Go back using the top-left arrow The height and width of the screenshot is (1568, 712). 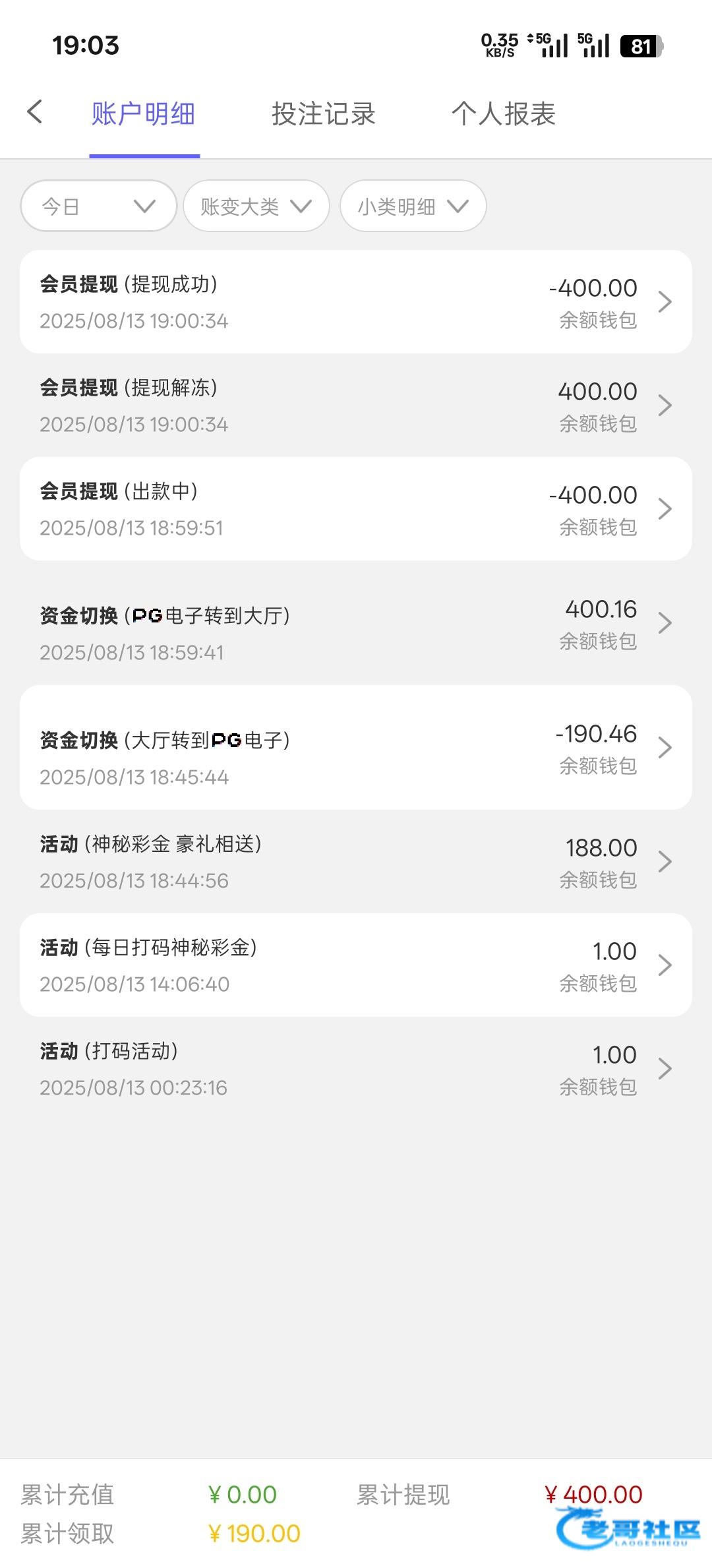coord(35,112)
